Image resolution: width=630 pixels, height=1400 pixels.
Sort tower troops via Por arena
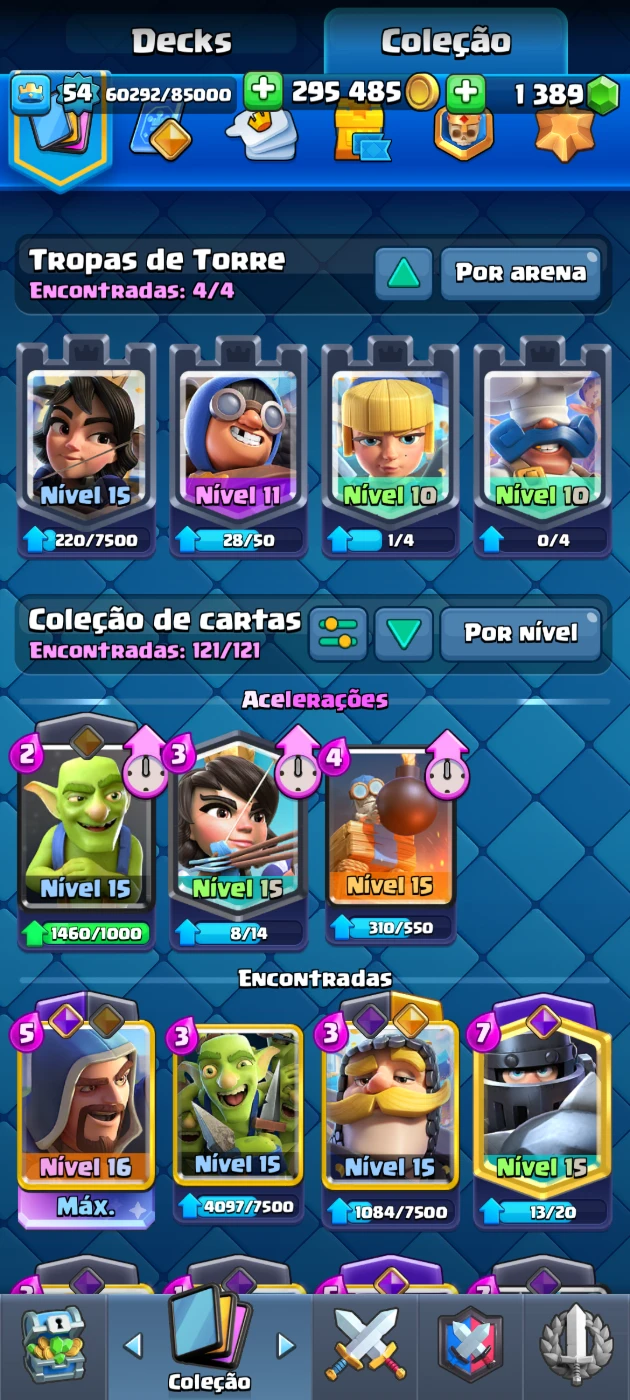pyautogui.click(x=520, y=273)
